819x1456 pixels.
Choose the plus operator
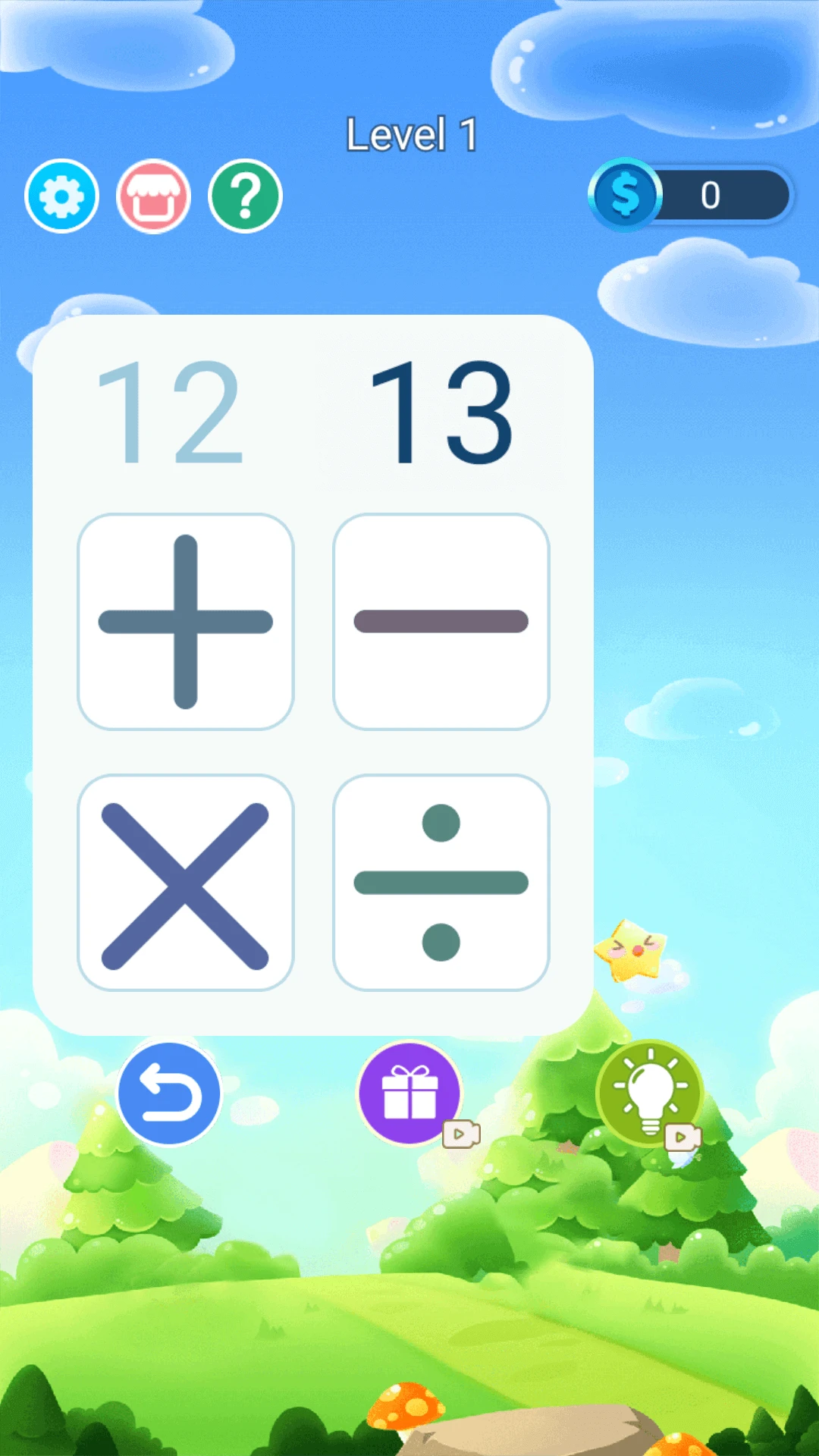click(x=186, y=622)
